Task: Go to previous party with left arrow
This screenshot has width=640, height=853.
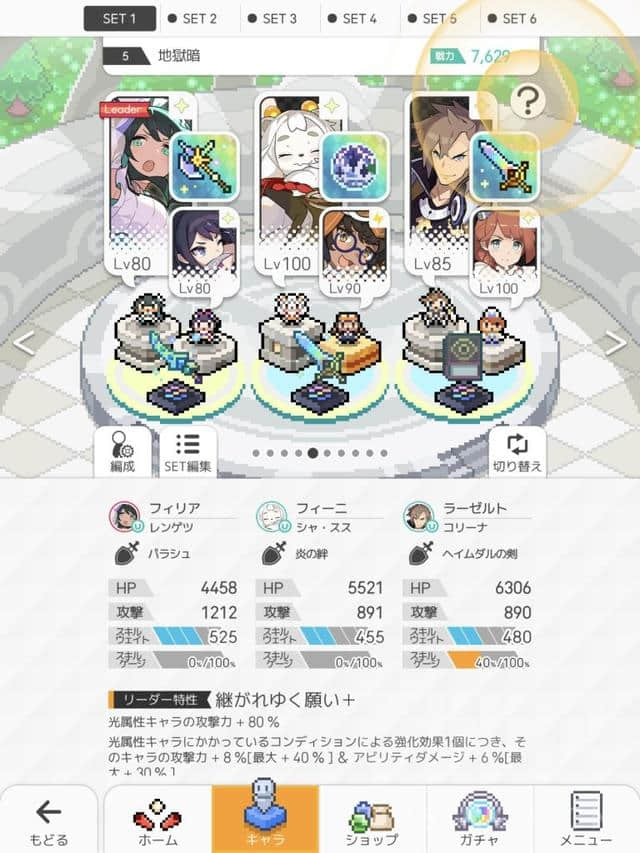Action: tap(22, 343)
